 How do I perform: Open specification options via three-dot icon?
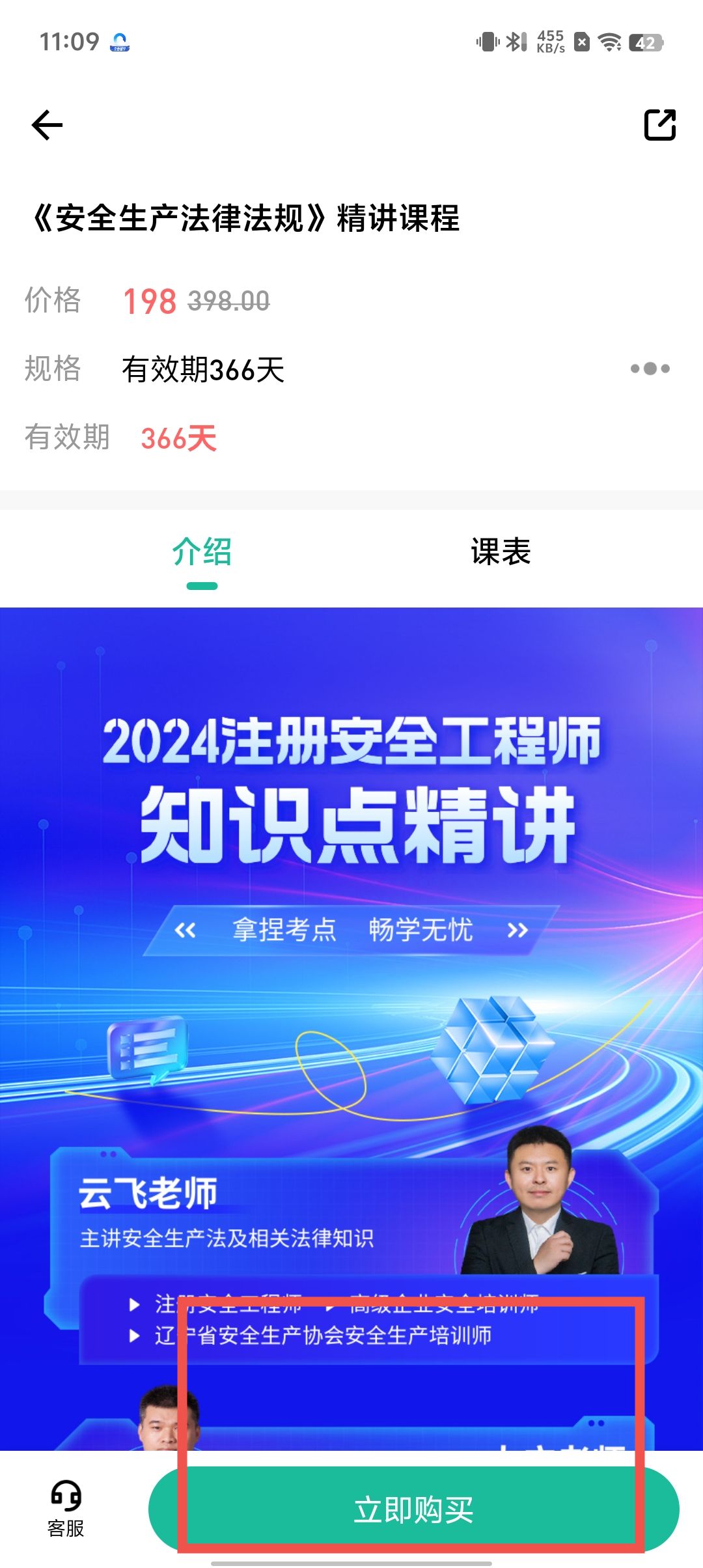(x=650, y=369)
